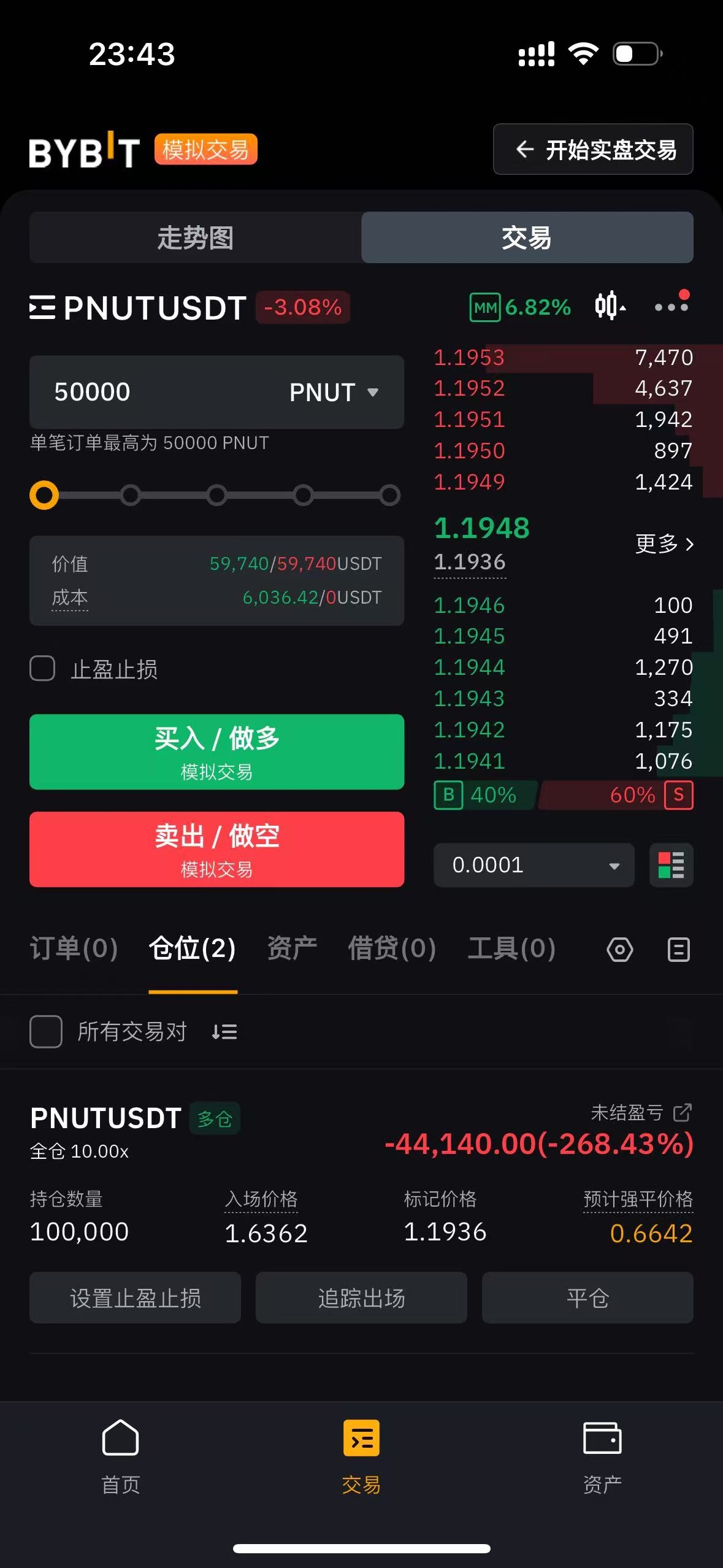The image size is (723, 1568).
Task: Edit the 50000 order quantity field
Action: (159, 392)
